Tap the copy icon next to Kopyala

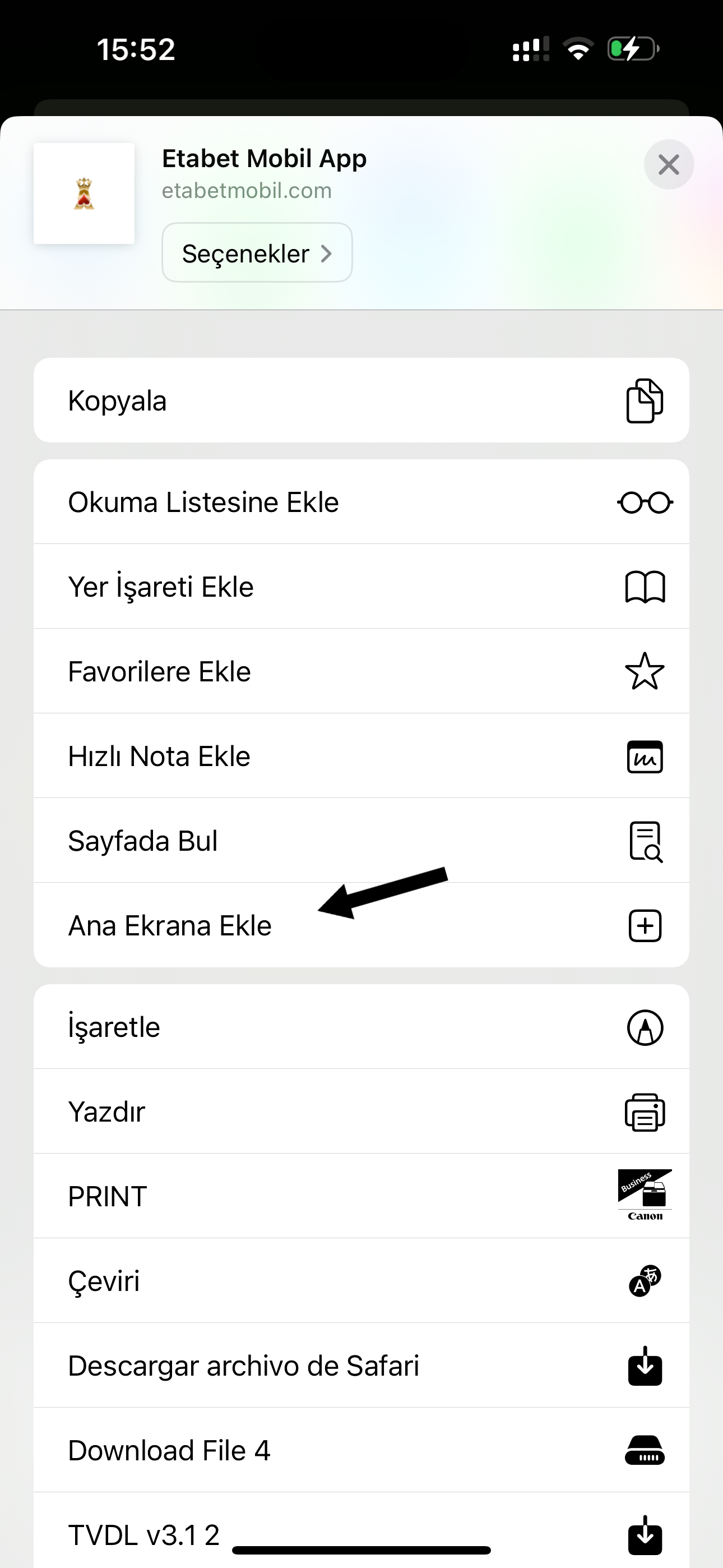click(x=645, y=401)
